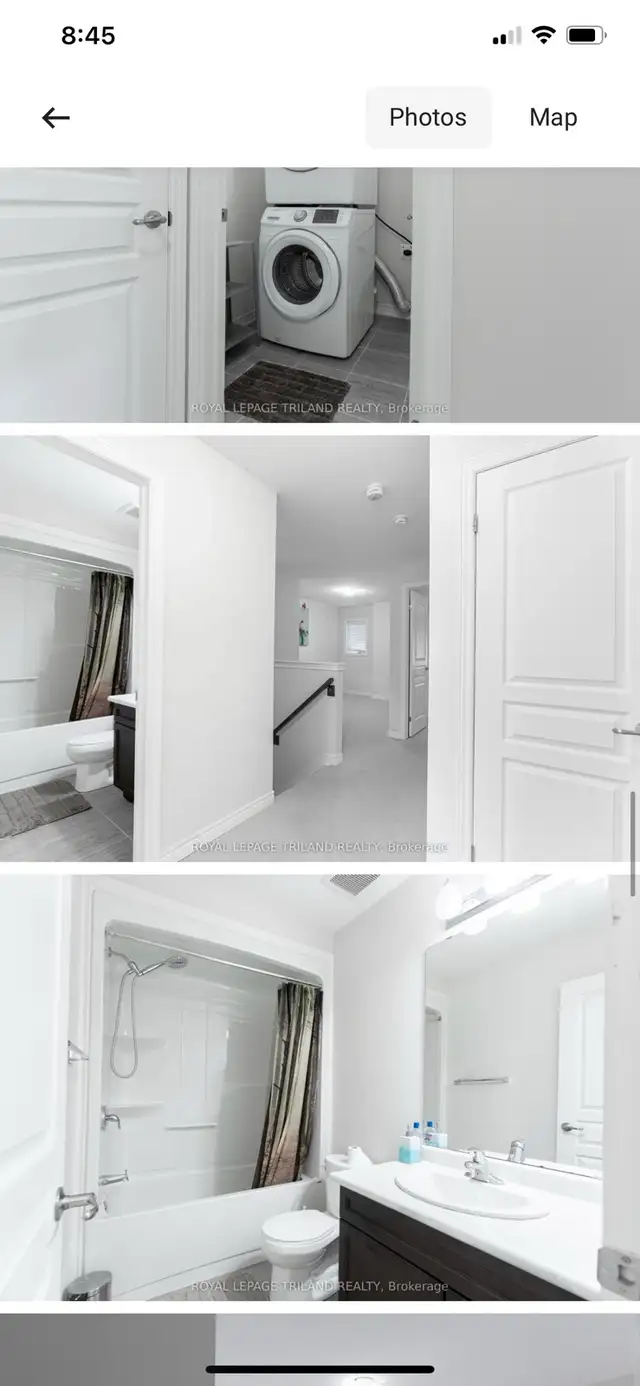Image resolution: width=640 pixels, height=1386 pixels.
Task: Go back using the arrow icon
Action: click(55, 118)
